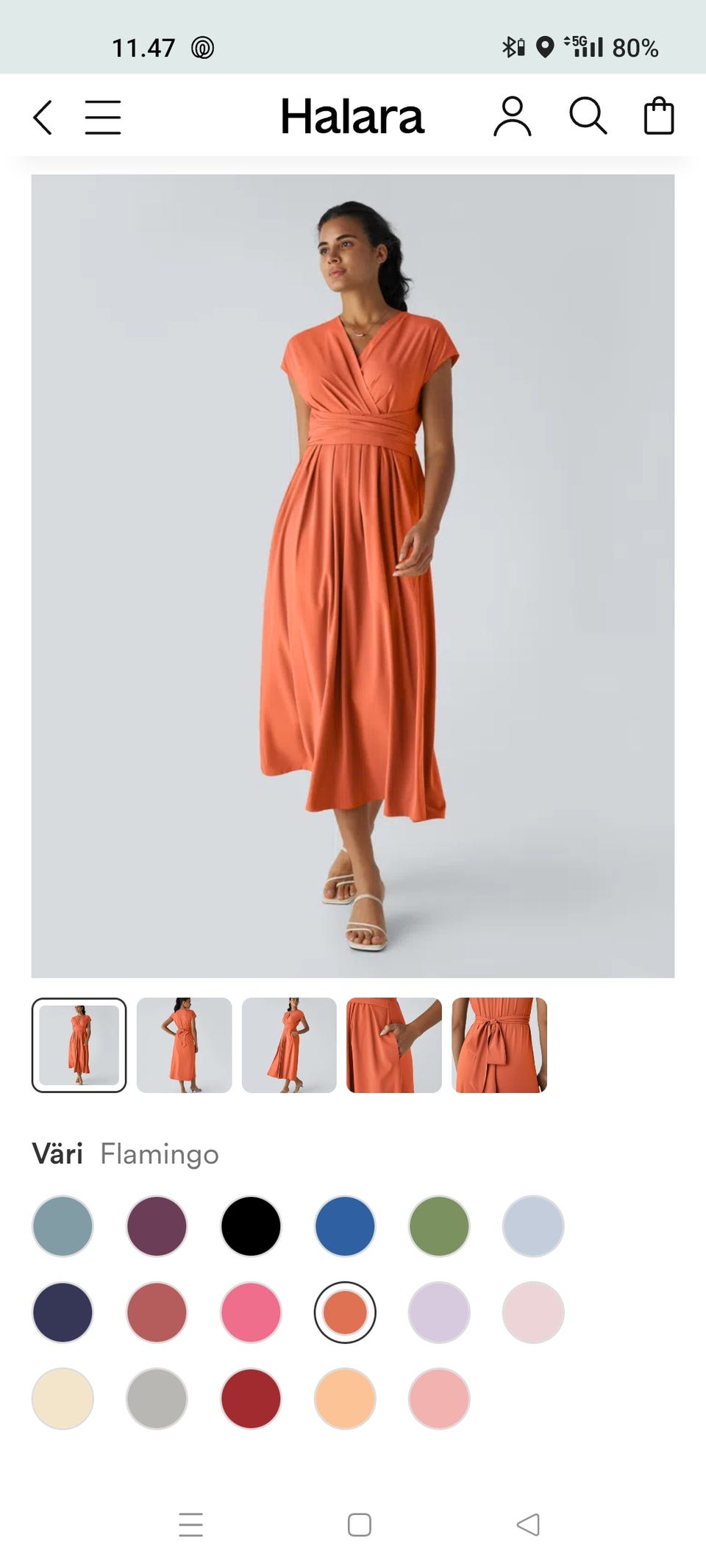This screenshot has width=706, height=1568.
Task: Open the account profile icon
Action: tap(513, 117)
